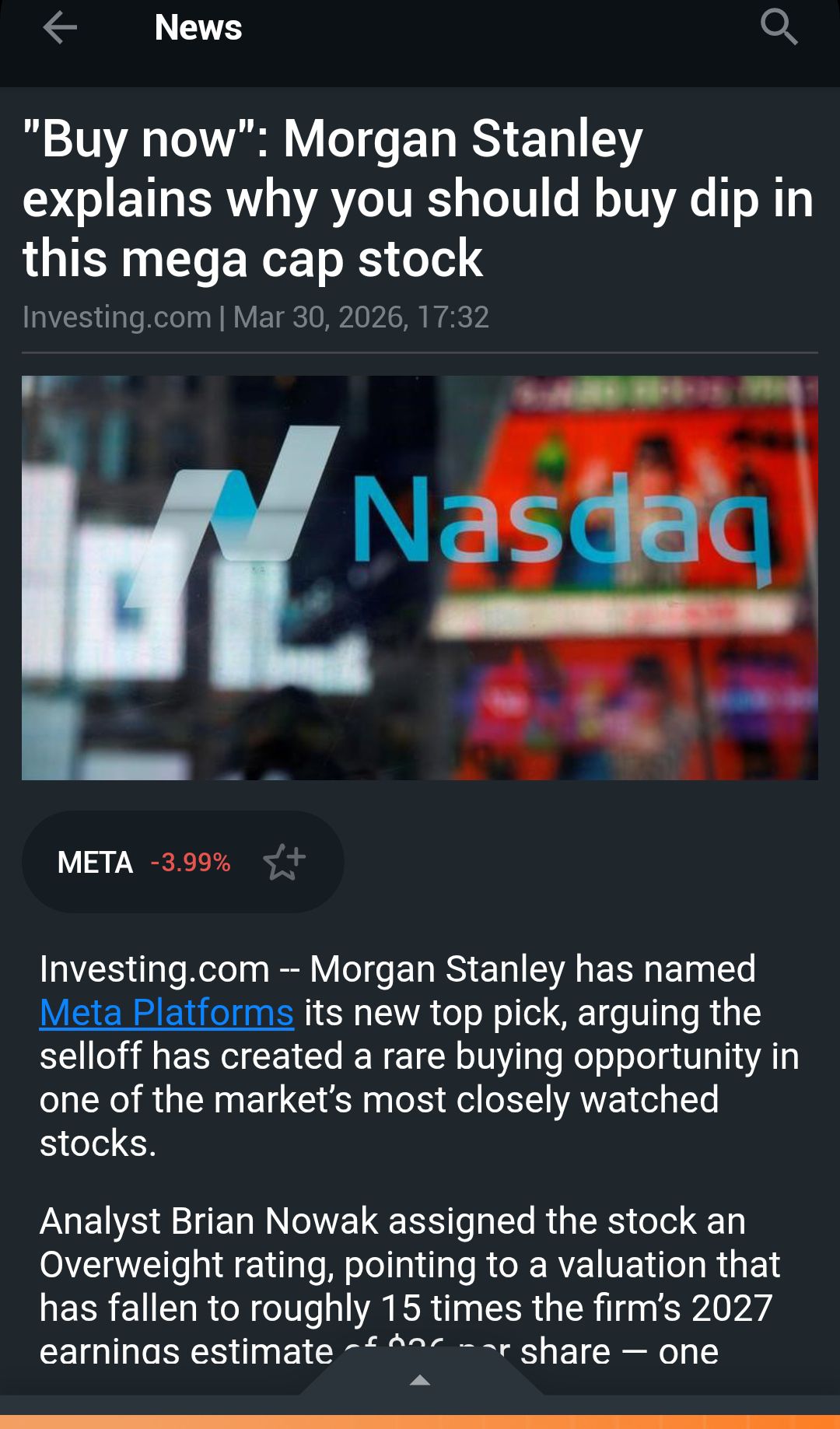The image size is (840, 1429).
Task: Expand the bottom panel with up arrow
Action: 420,1380
